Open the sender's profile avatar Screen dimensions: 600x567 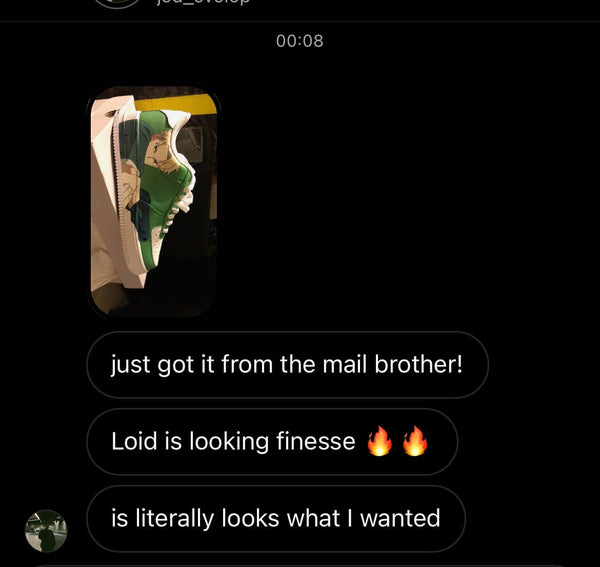(46, 530)
